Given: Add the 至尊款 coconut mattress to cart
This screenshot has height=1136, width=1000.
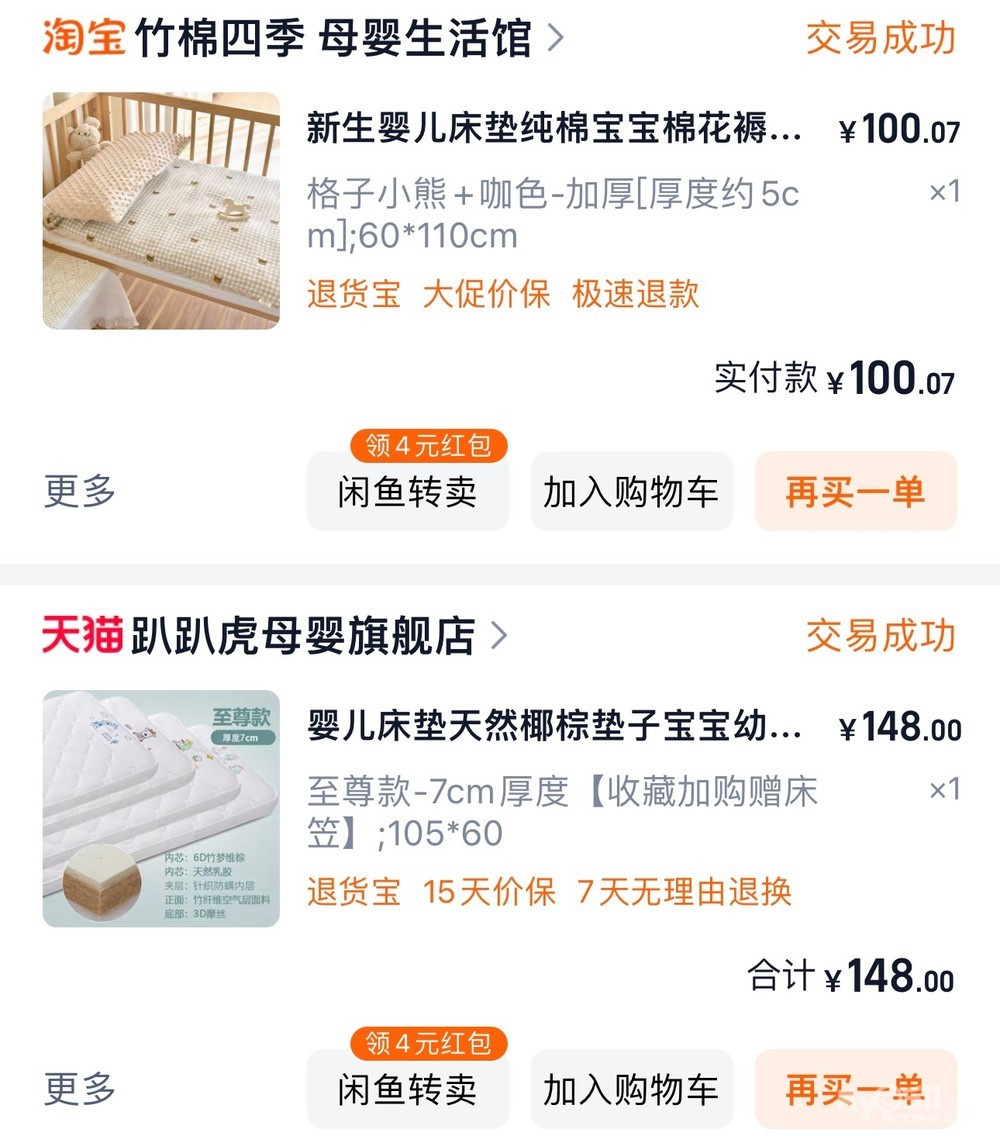Looking at the screenshot, I should pos(631,1090).
